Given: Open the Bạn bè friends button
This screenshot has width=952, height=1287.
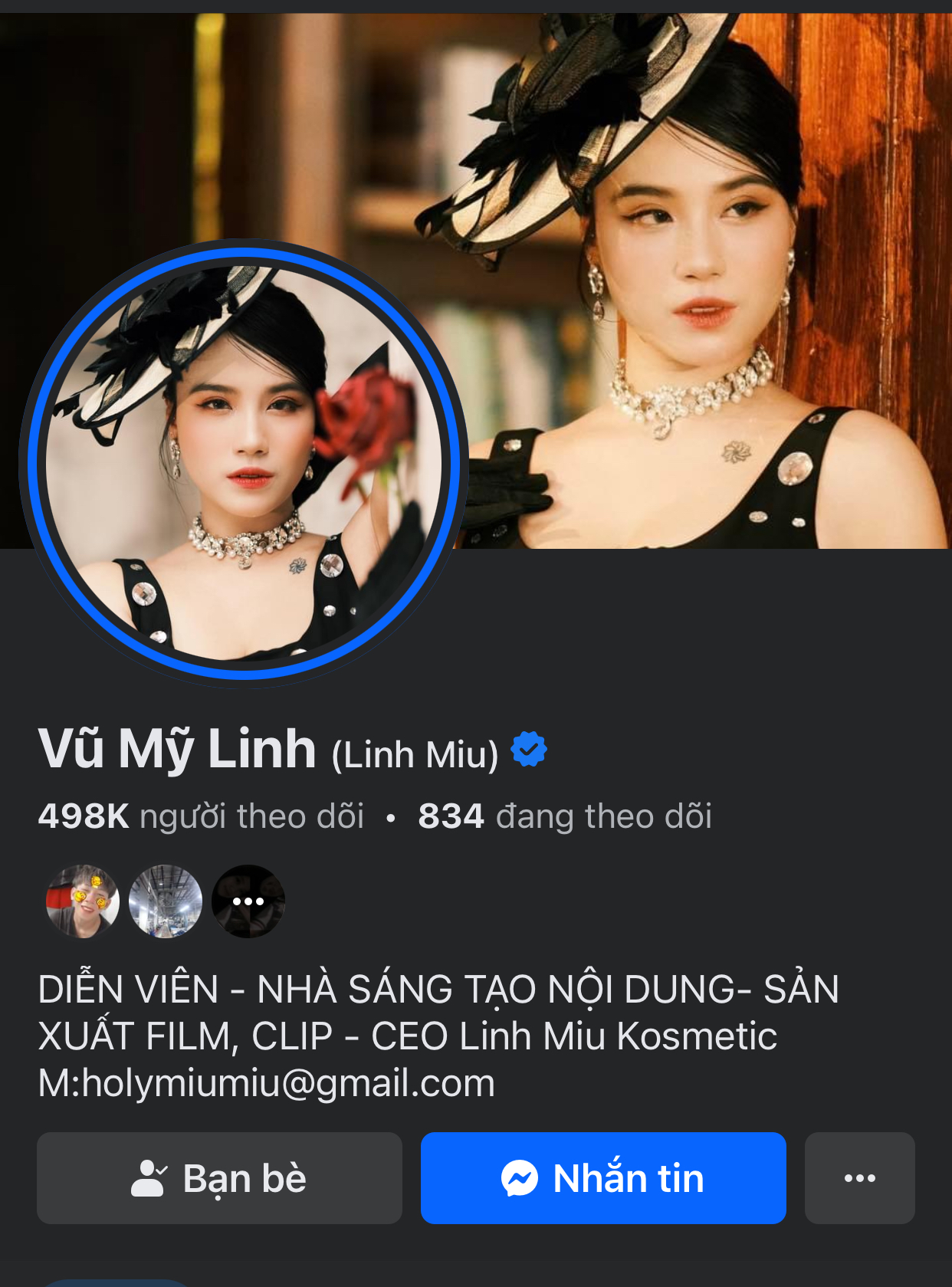Looking at the screenshot, I should click(x=219, y=1178).
